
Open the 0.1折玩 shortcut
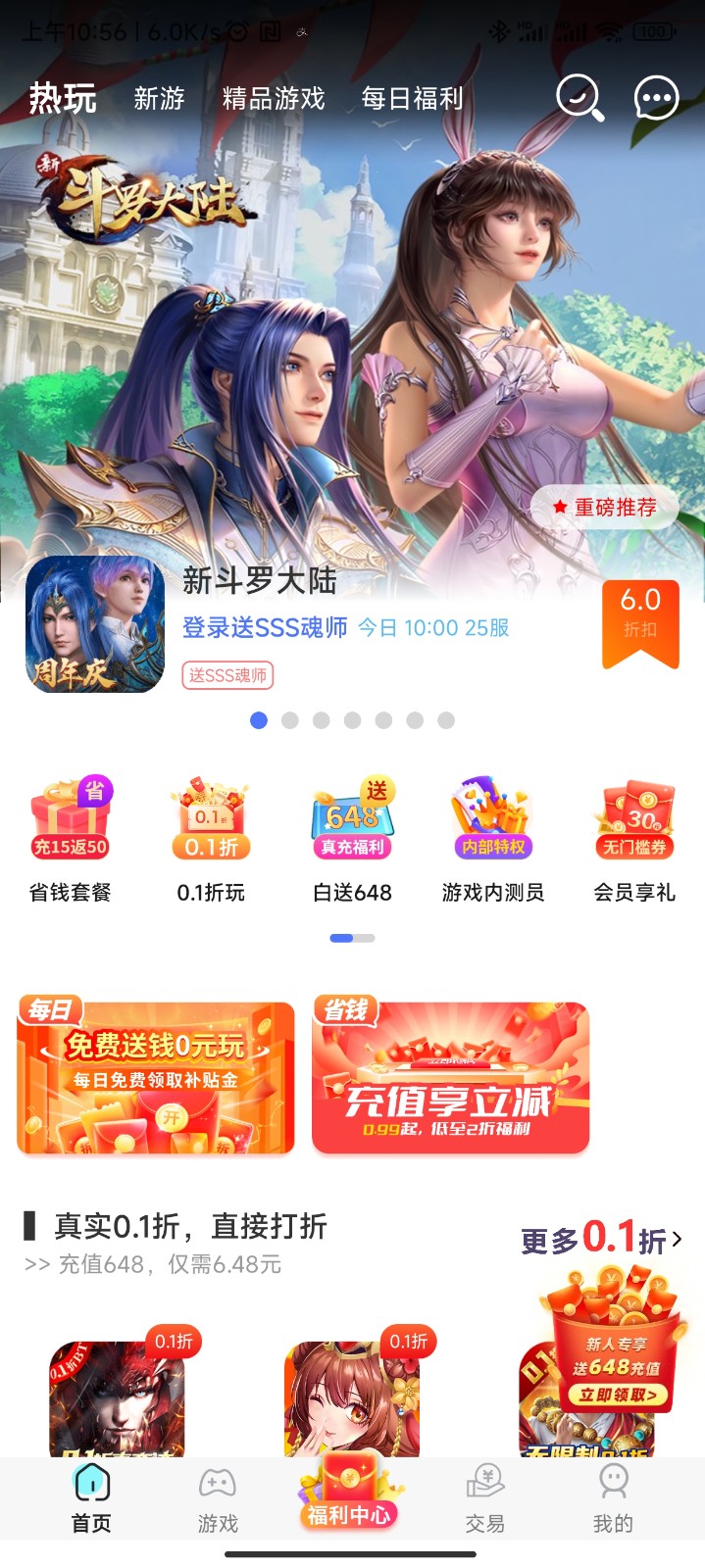(211, 840)
